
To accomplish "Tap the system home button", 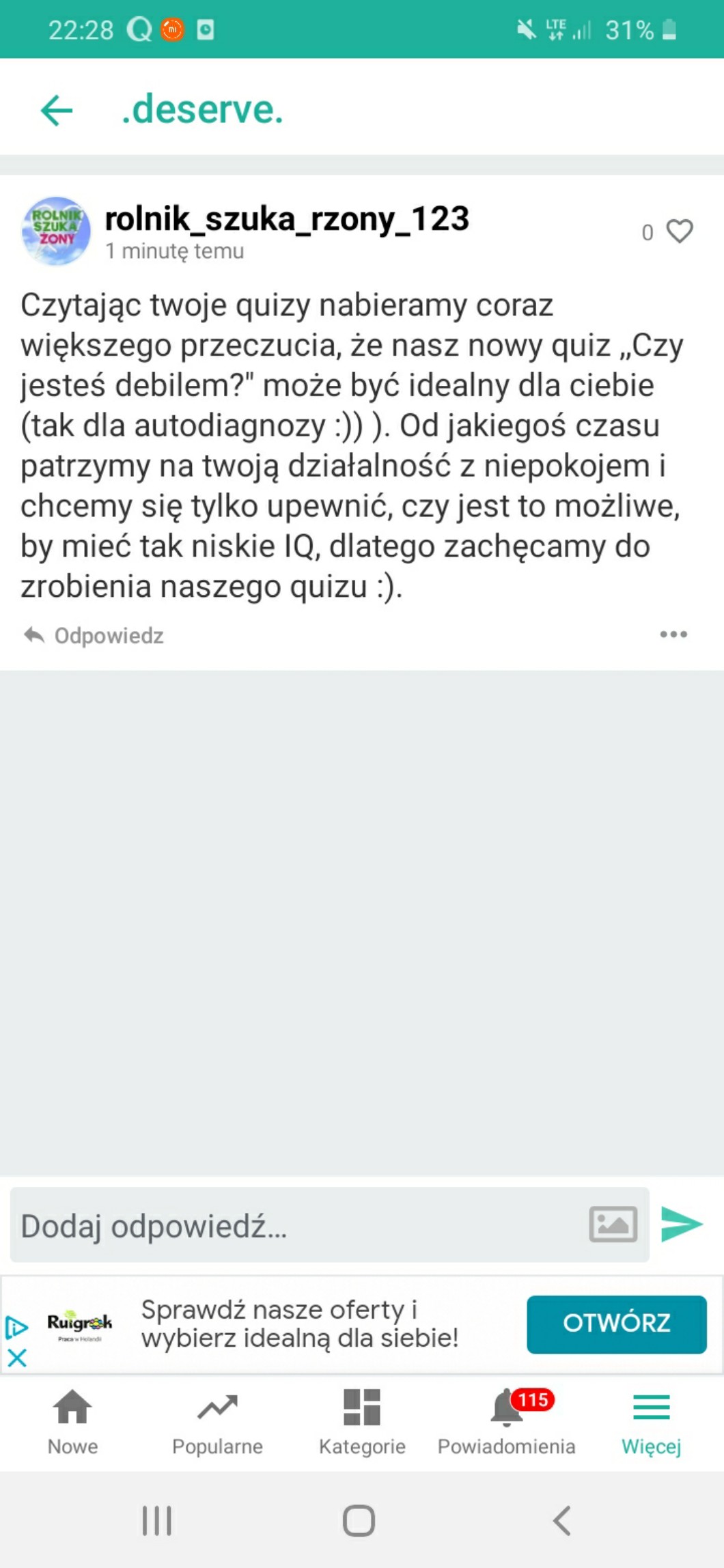I will pos(359,1521).
